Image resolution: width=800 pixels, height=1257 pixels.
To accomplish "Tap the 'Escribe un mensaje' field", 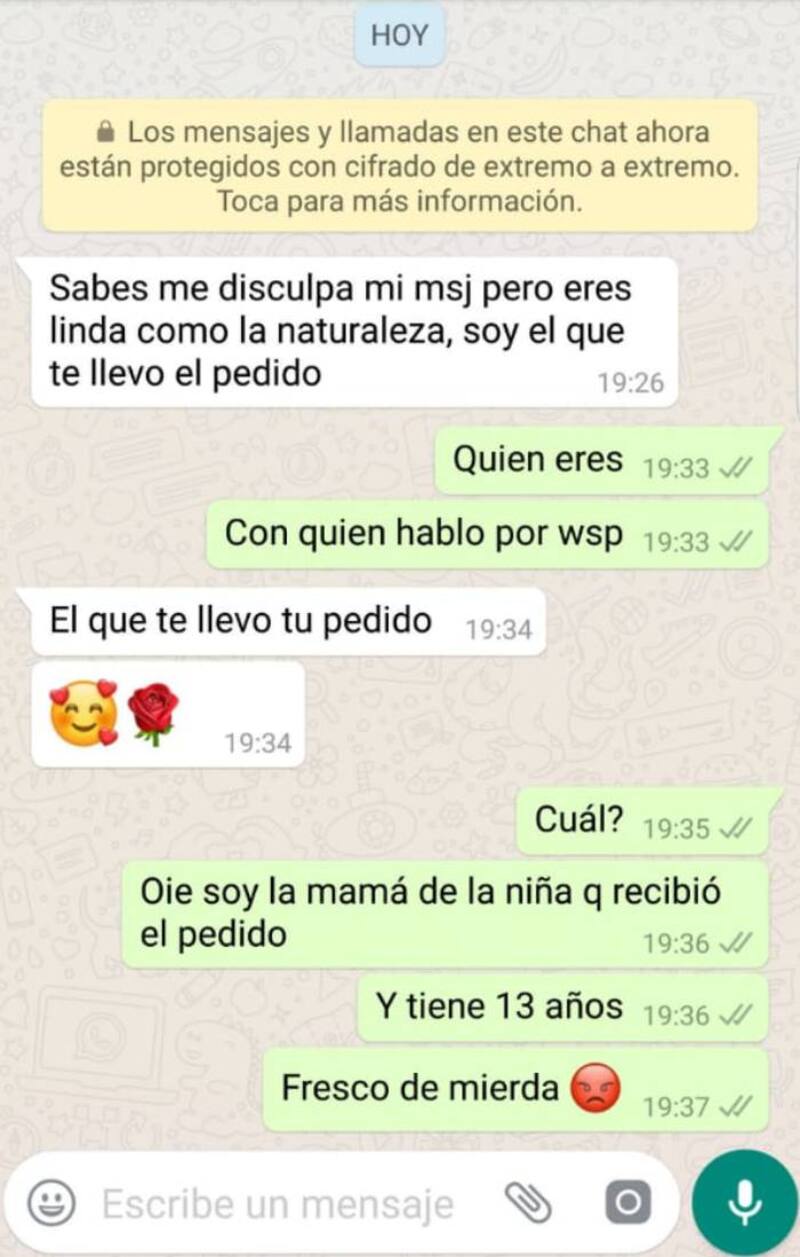I will click(278, 1204).
